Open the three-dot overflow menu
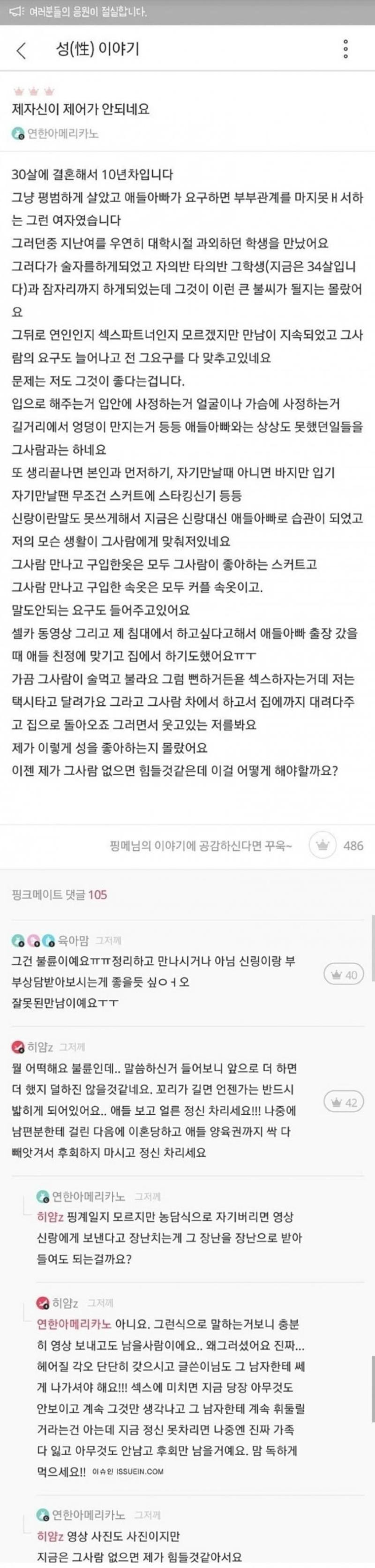Viewport: 375px width, 1568px height. click(345, 49)
